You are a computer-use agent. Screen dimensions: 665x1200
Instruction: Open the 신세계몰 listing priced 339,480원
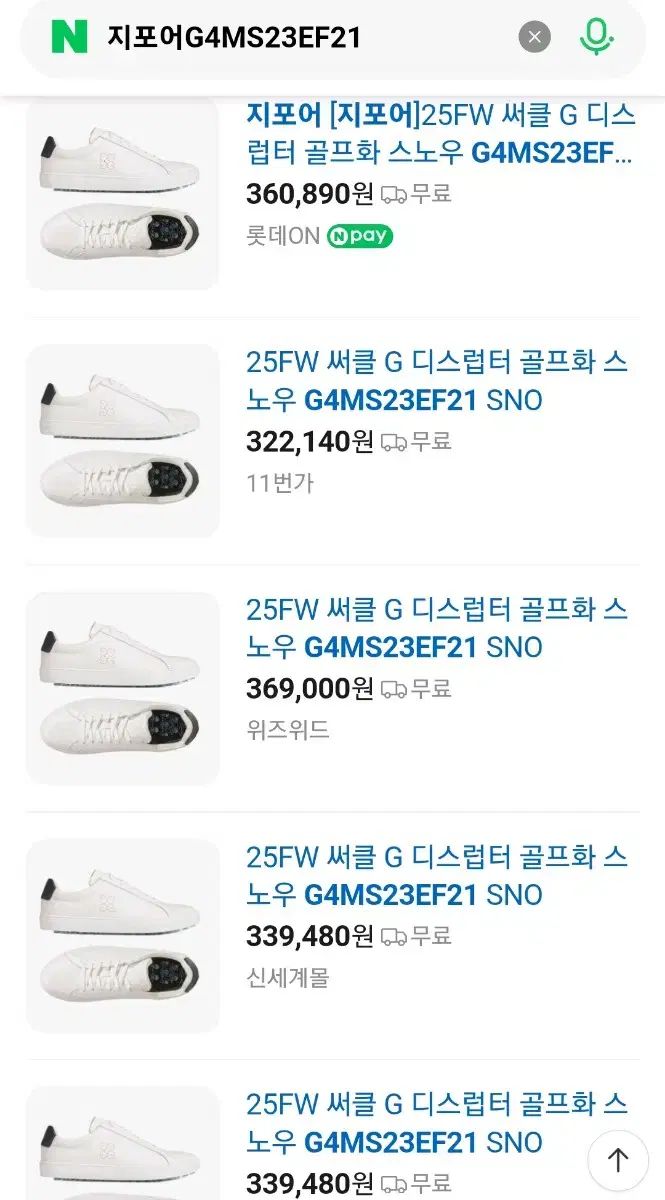tap(437, 875)
